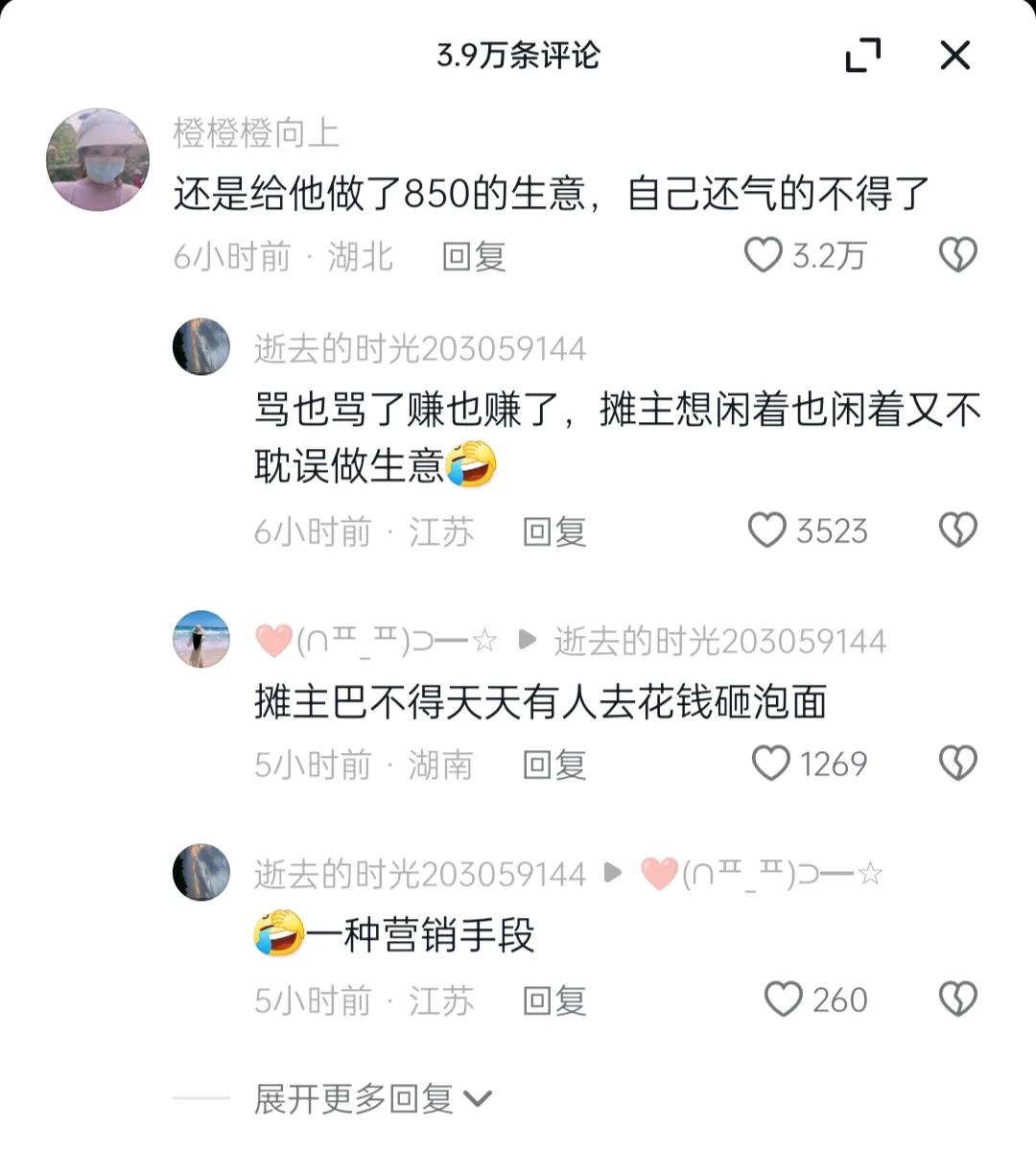Open 橙橙橙向上's profile avatar
The image size is (1036, 1152).
97,153
